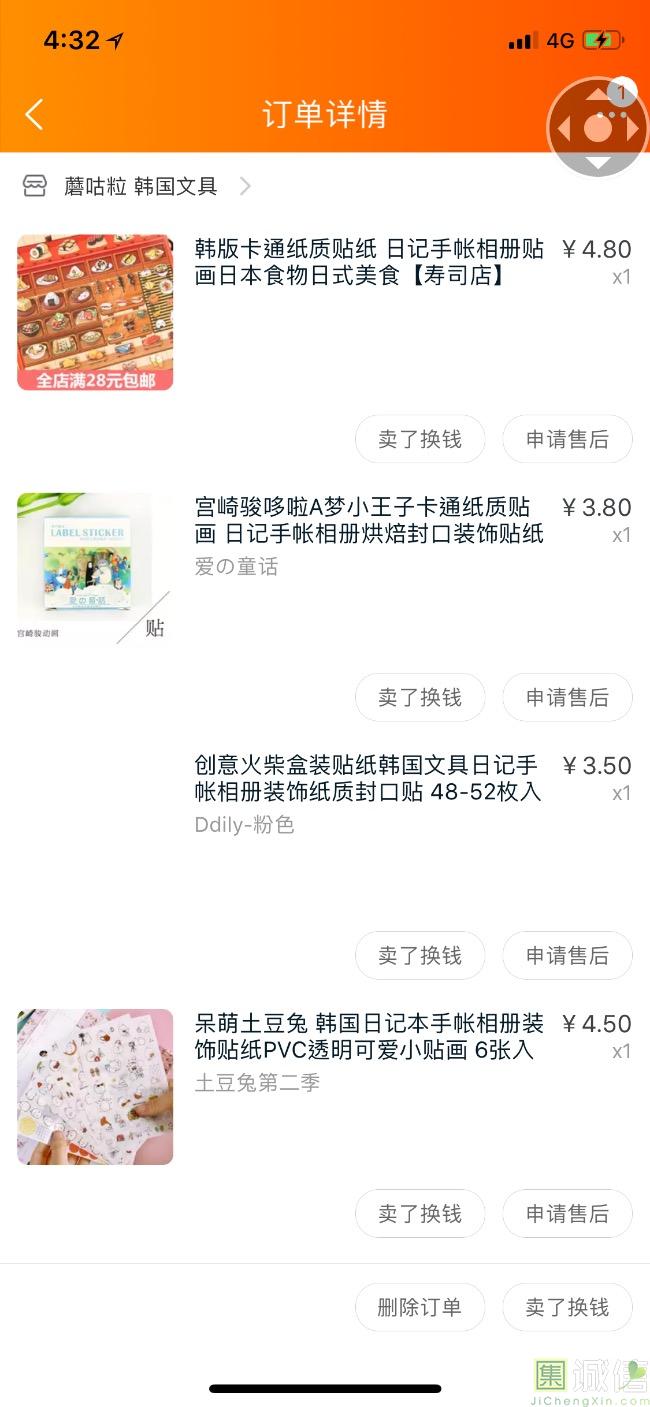Tap 卖了换钱 for the 土豆兔第二季 sticker
This screenshot has height=1407, width=650.
420,1213
